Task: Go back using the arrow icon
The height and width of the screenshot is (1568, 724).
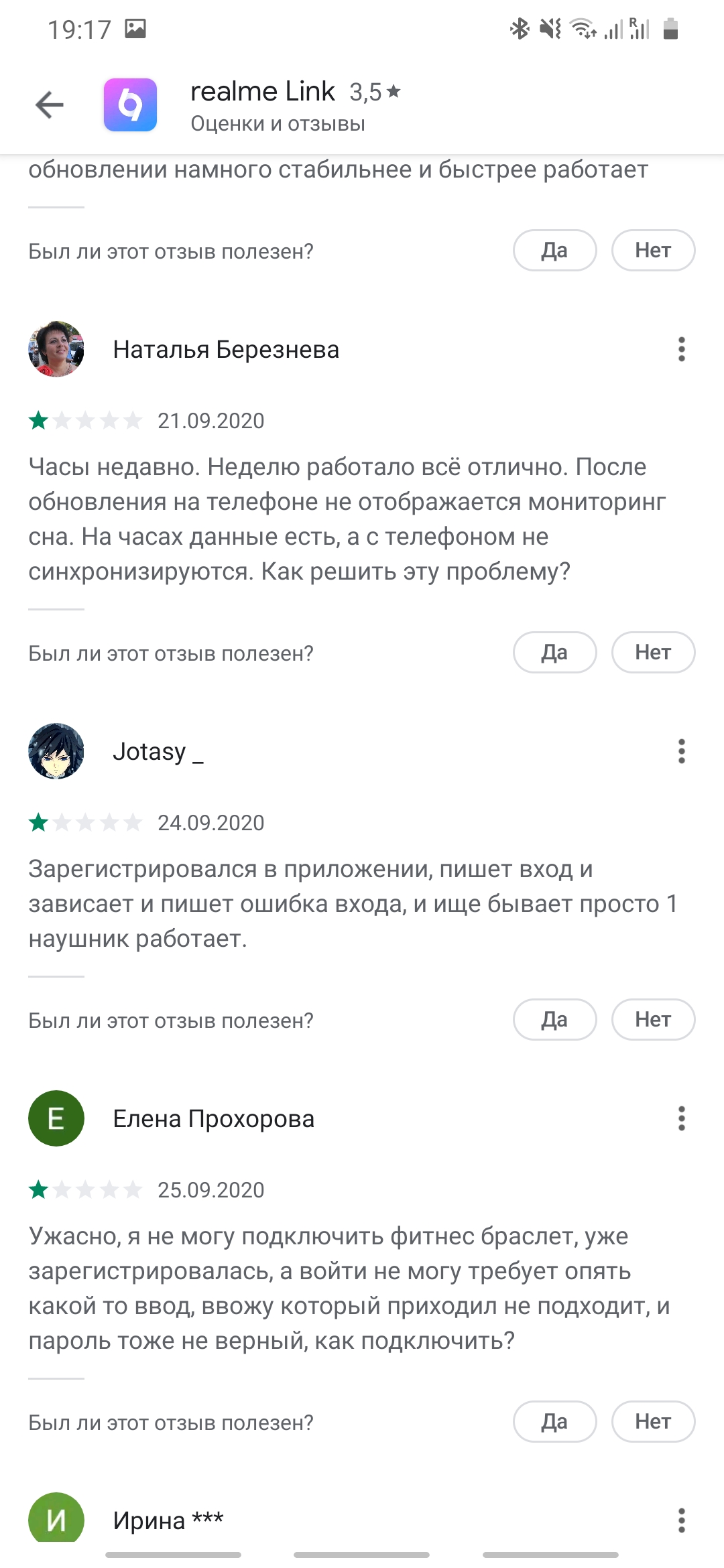Action: [x=49, y=105]
